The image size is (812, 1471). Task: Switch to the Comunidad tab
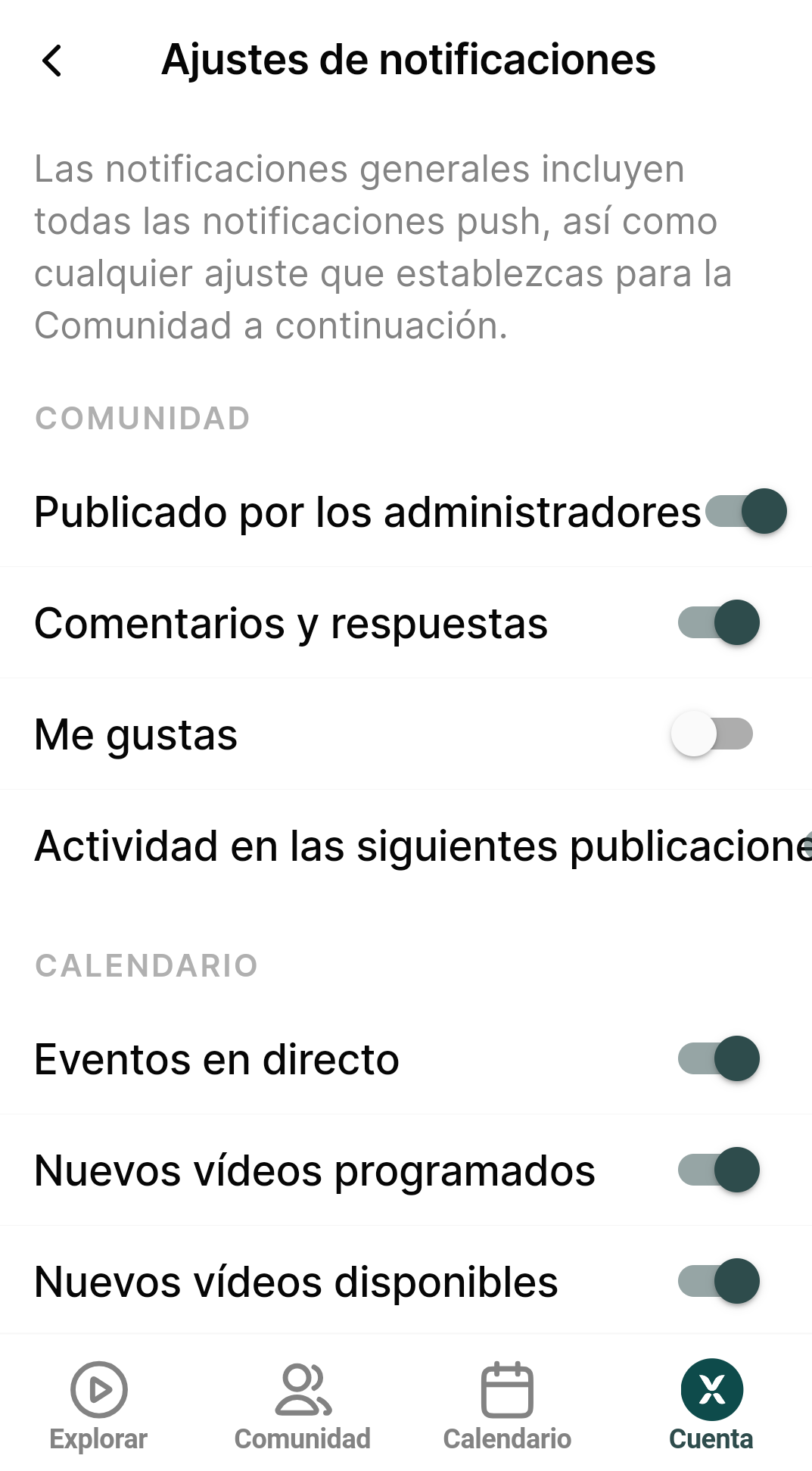tap(303, 1404)
